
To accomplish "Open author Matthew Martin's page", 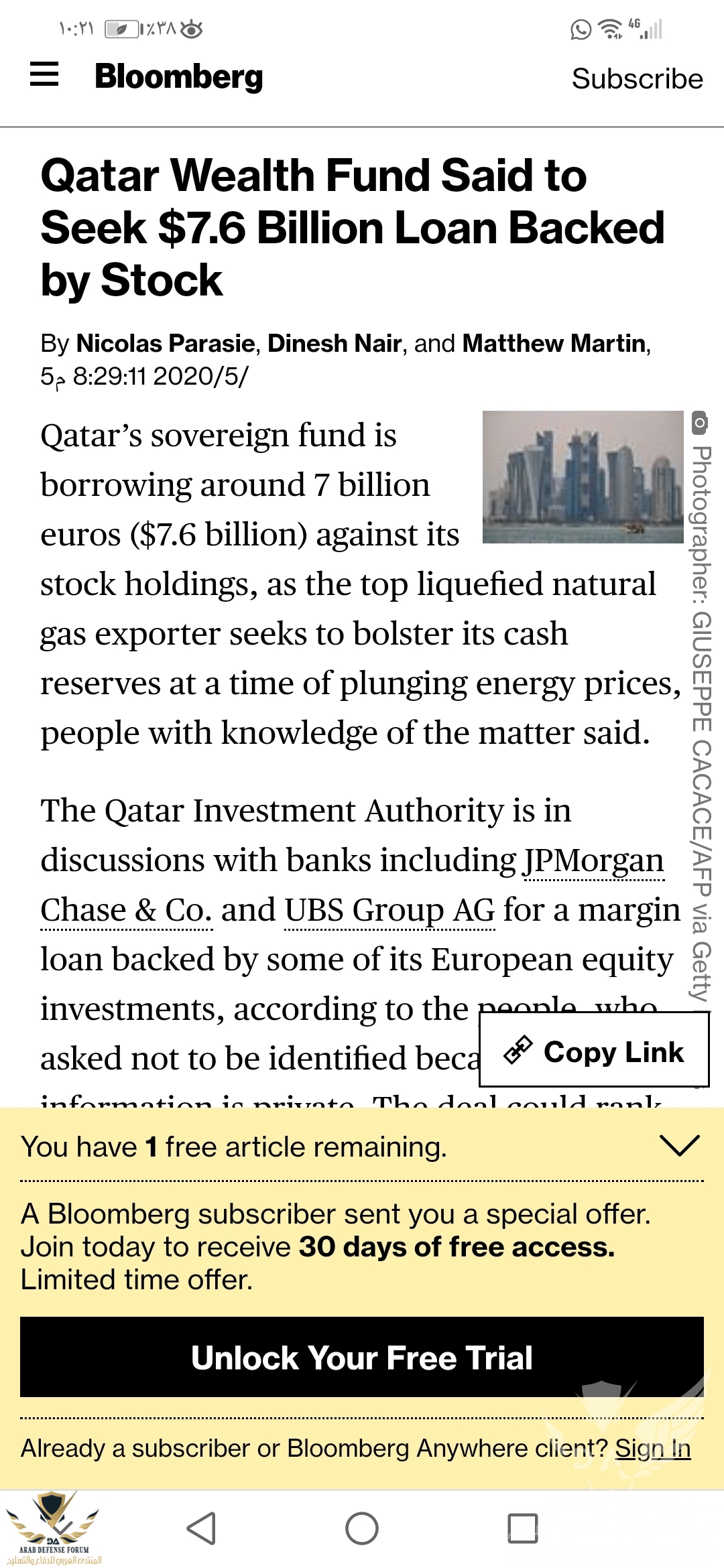I will [x=554, y=344].
